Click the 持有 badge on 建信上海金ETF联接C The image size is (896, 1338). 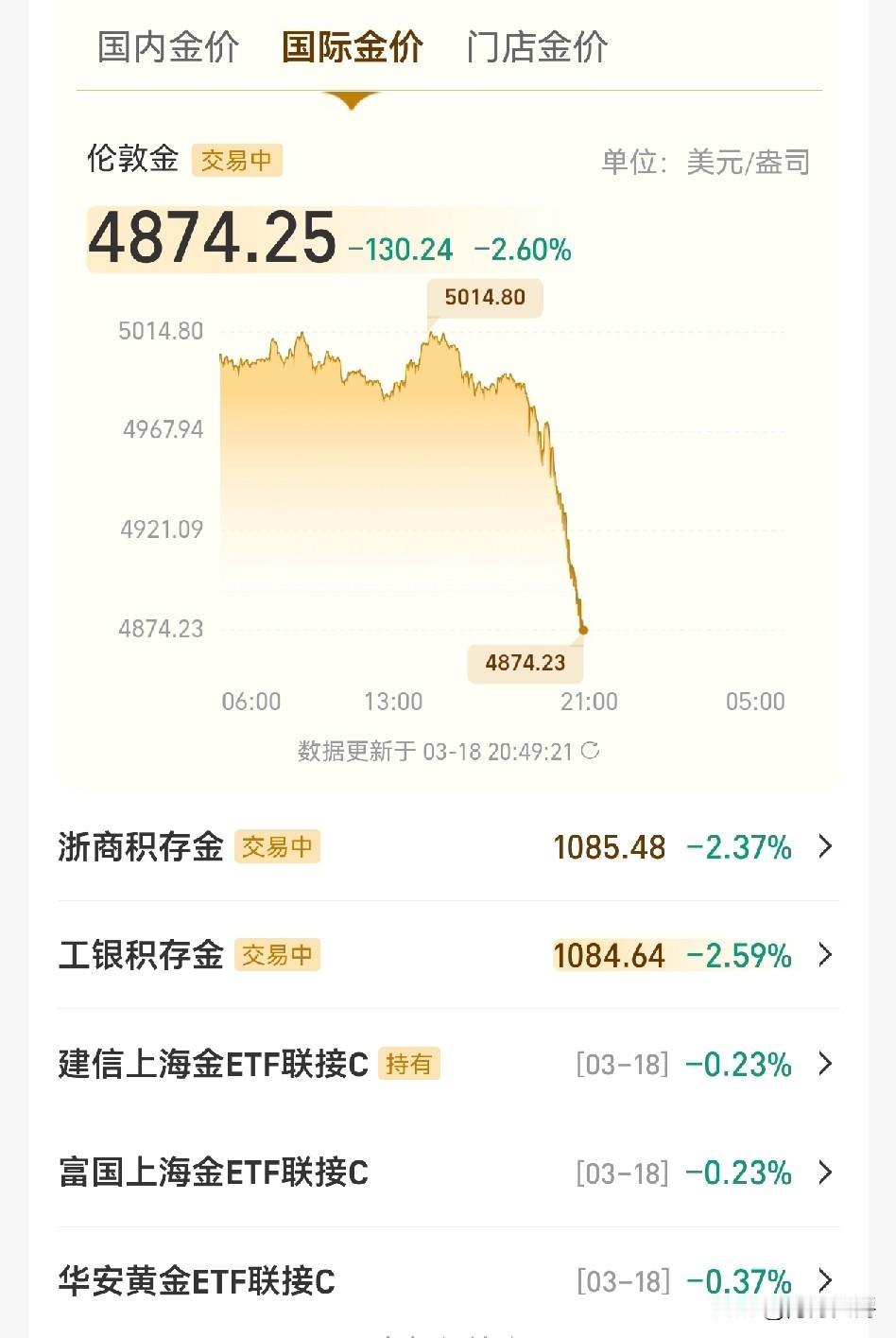tap(409, 1065)
